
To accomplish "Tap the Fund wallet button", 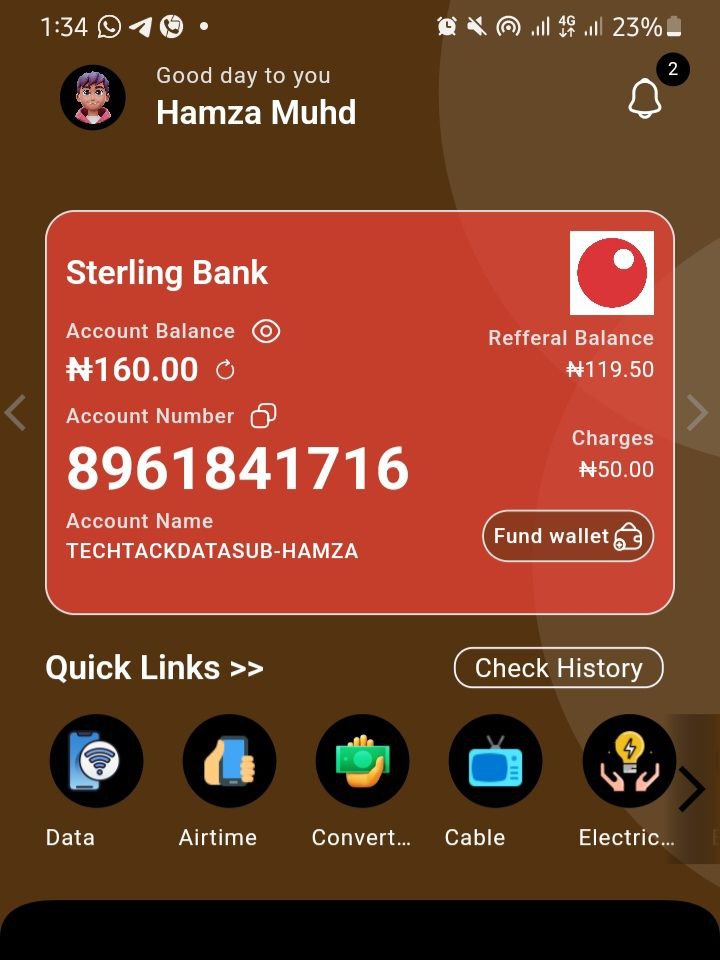I will coord(568,536).
